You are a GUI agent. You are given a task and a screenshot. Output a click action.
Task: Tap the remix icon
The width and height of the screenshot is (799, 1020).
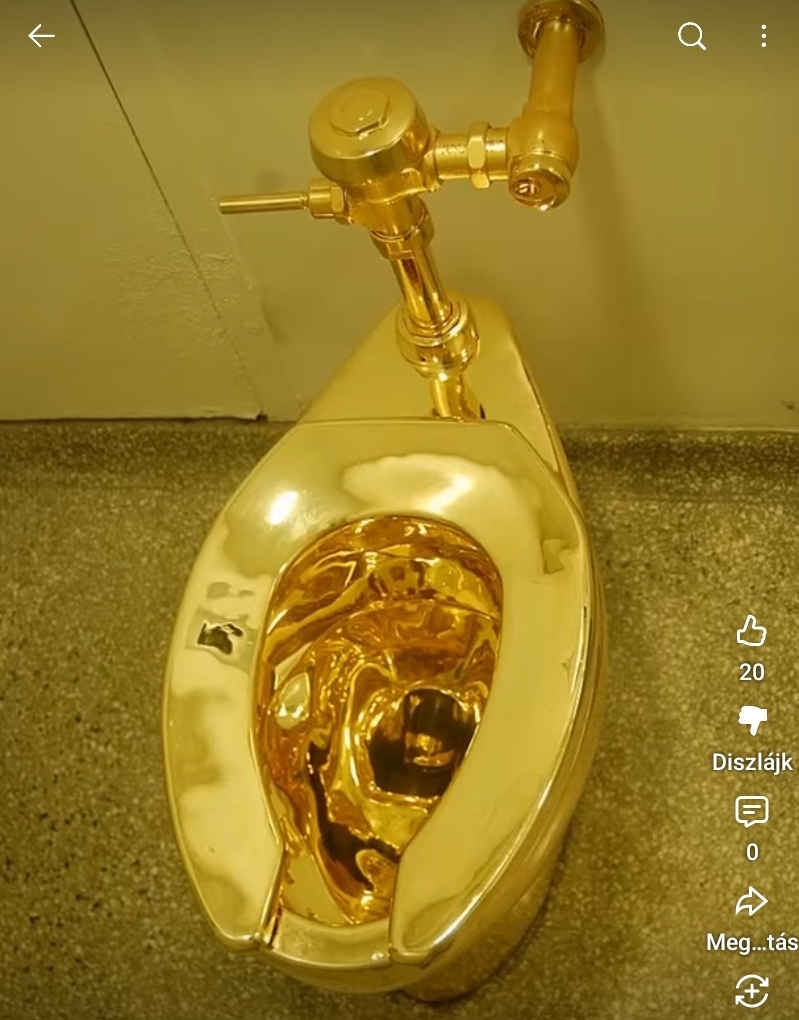751,991
